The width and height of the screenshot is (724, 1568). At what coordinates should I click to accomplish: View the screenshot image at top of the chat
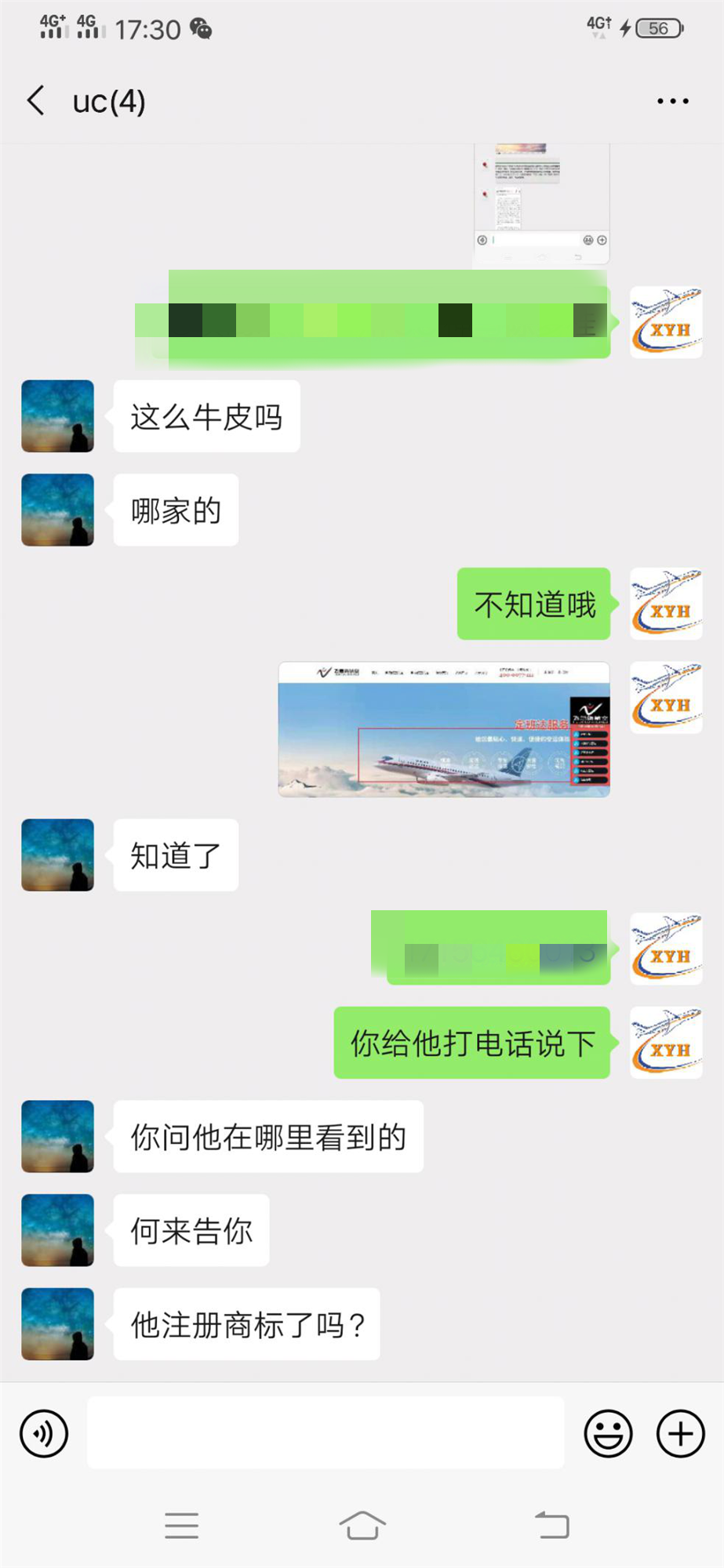tap(541, 204)
